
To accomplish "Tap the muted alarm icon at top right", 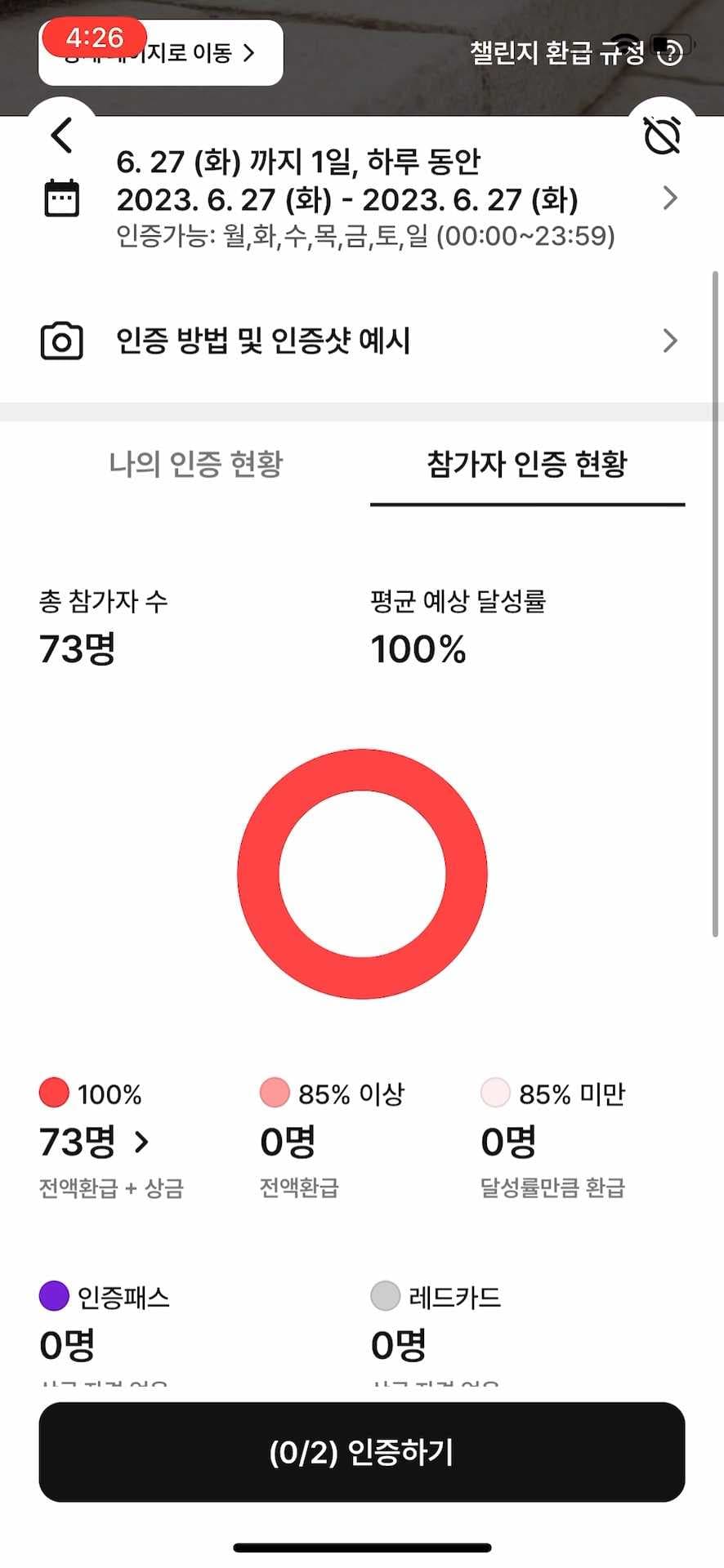I will coord(663,136).
